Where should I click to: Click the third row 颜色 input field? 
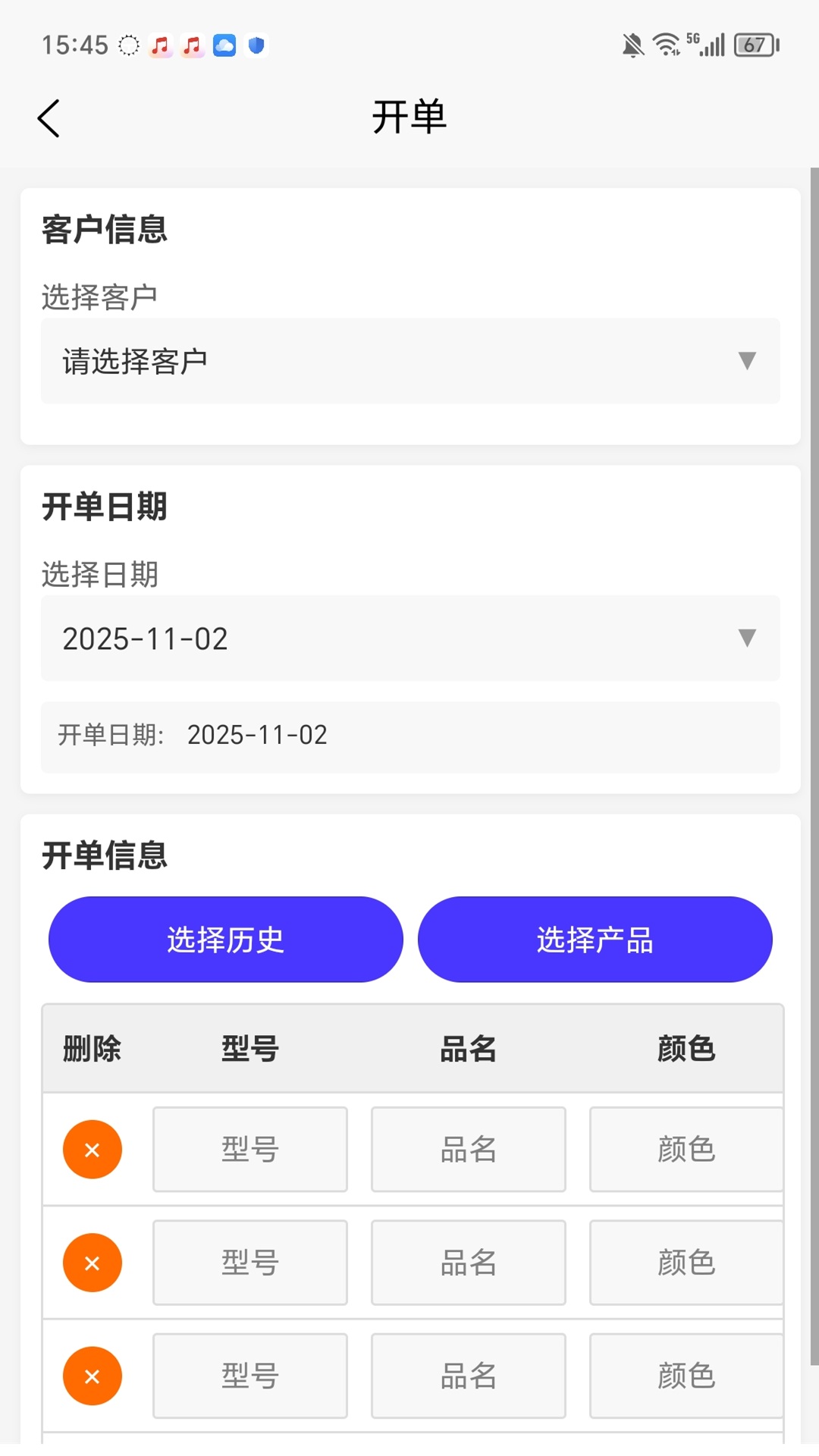point(685,1376)
